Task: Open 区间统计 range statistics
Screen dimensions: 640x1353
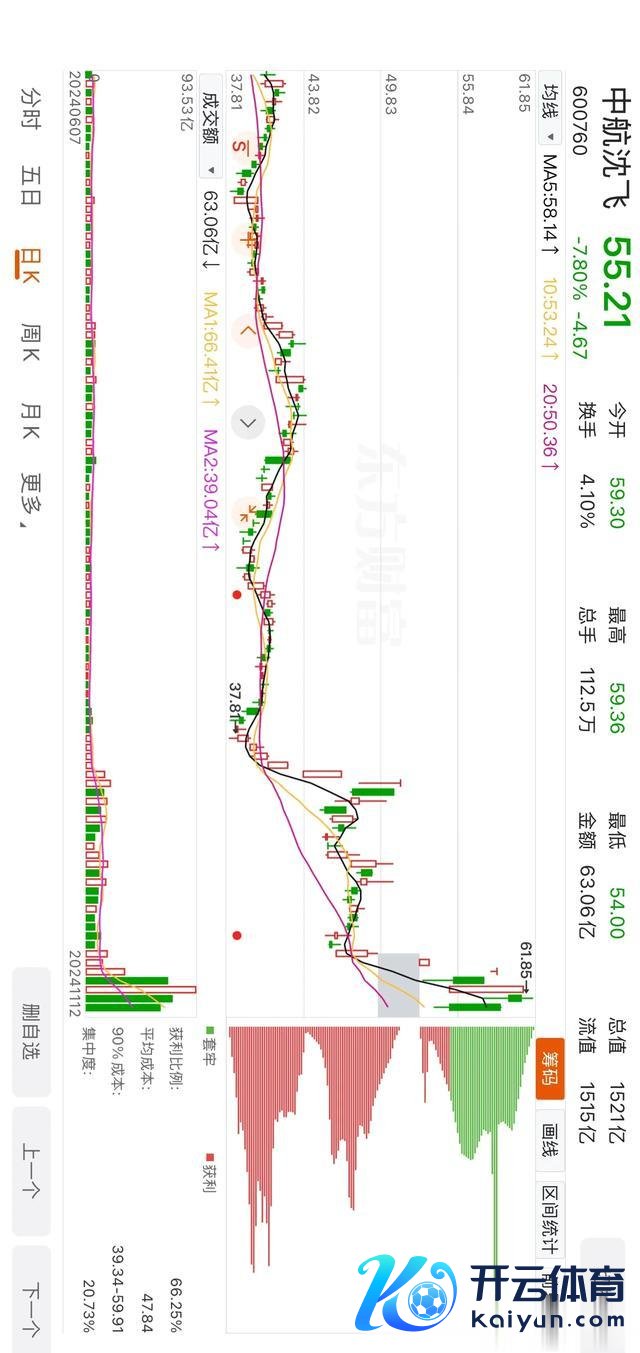Action: (x=550, y=1218)
